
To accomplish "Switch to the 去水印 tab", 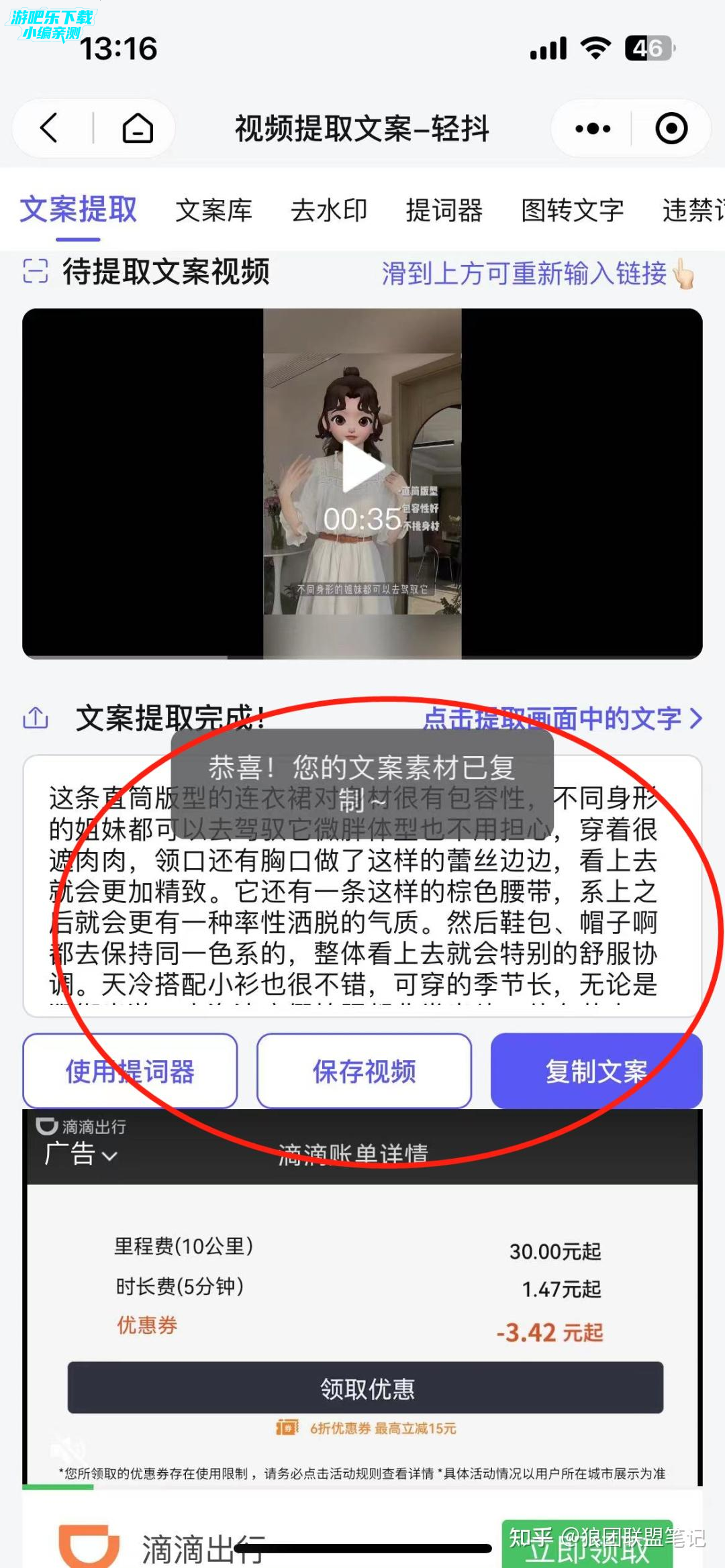I will [x=329, y=211].
